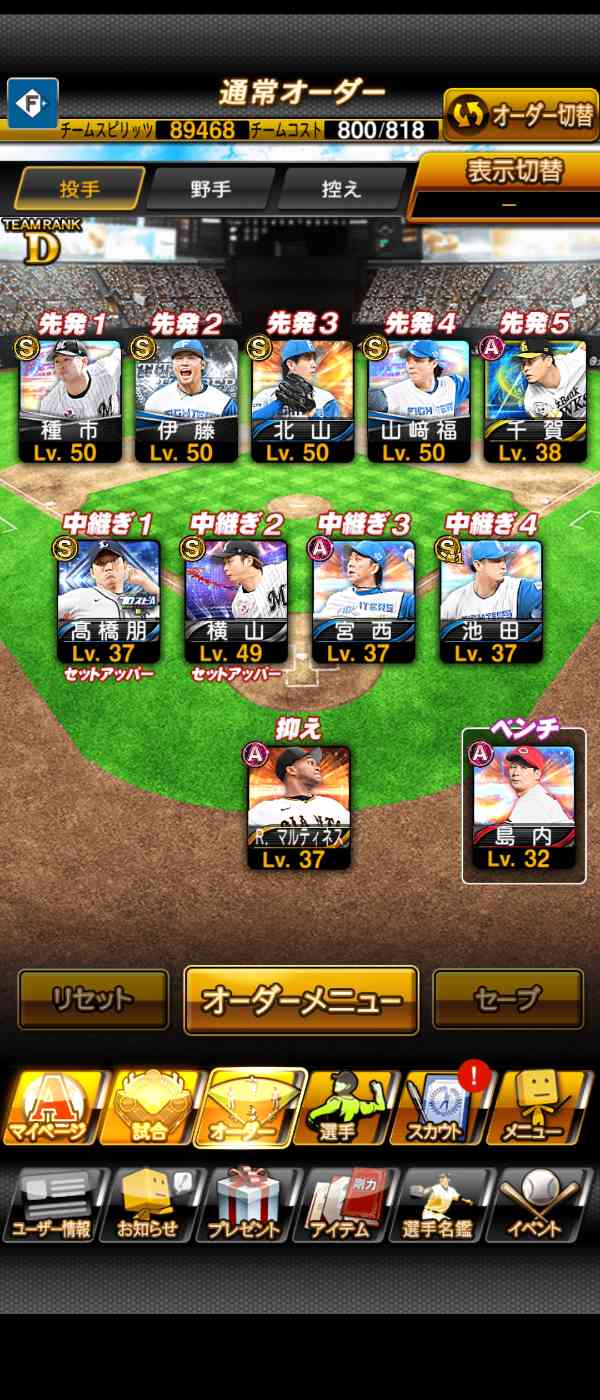The image size is (600, 1400).
Task: Tap the セーブ button
Action: [x=507, y=999]
